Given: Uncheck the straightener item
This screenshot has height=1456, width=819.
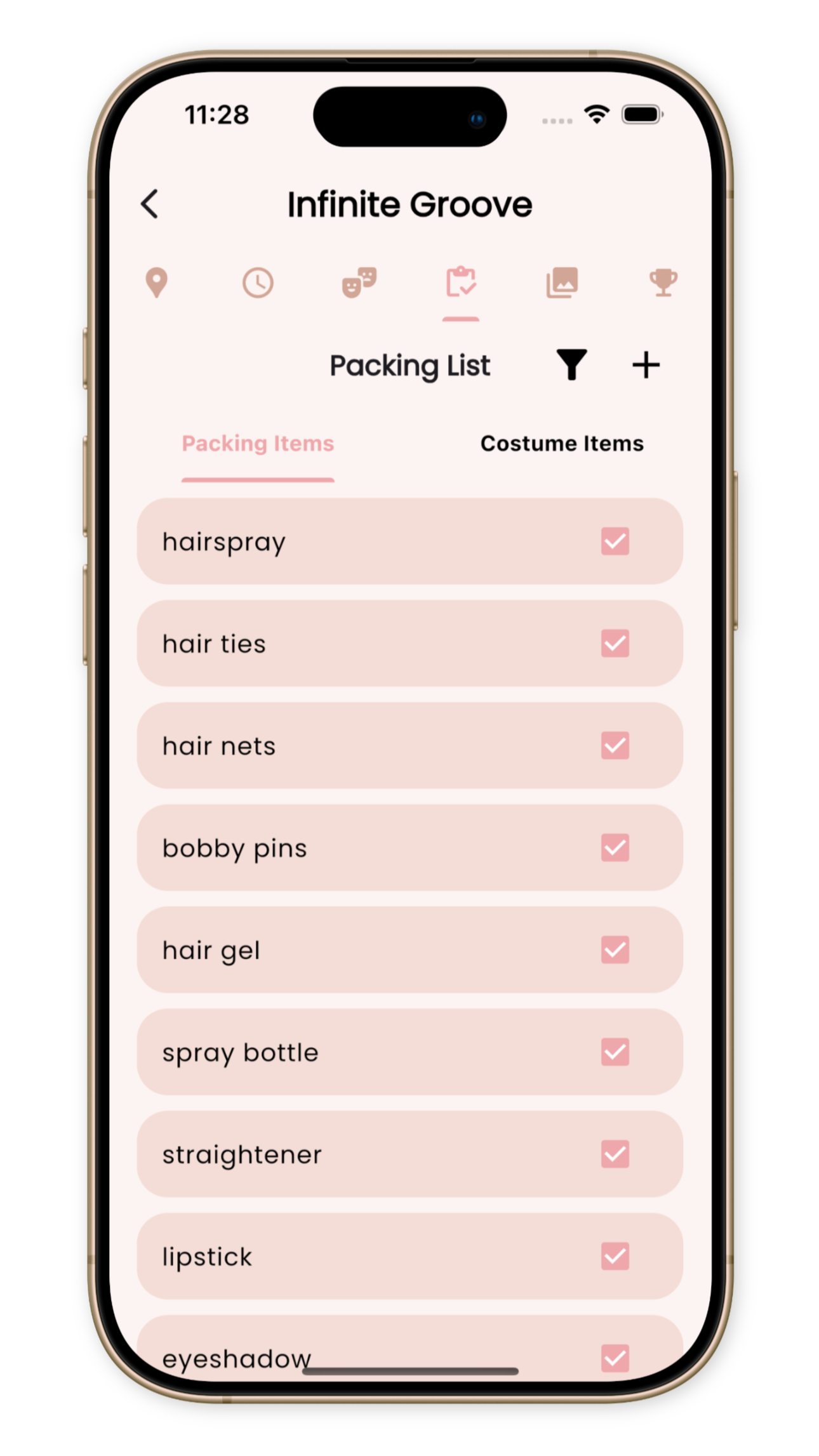Looking at the screenshot, I should (x=615, y=1155).
